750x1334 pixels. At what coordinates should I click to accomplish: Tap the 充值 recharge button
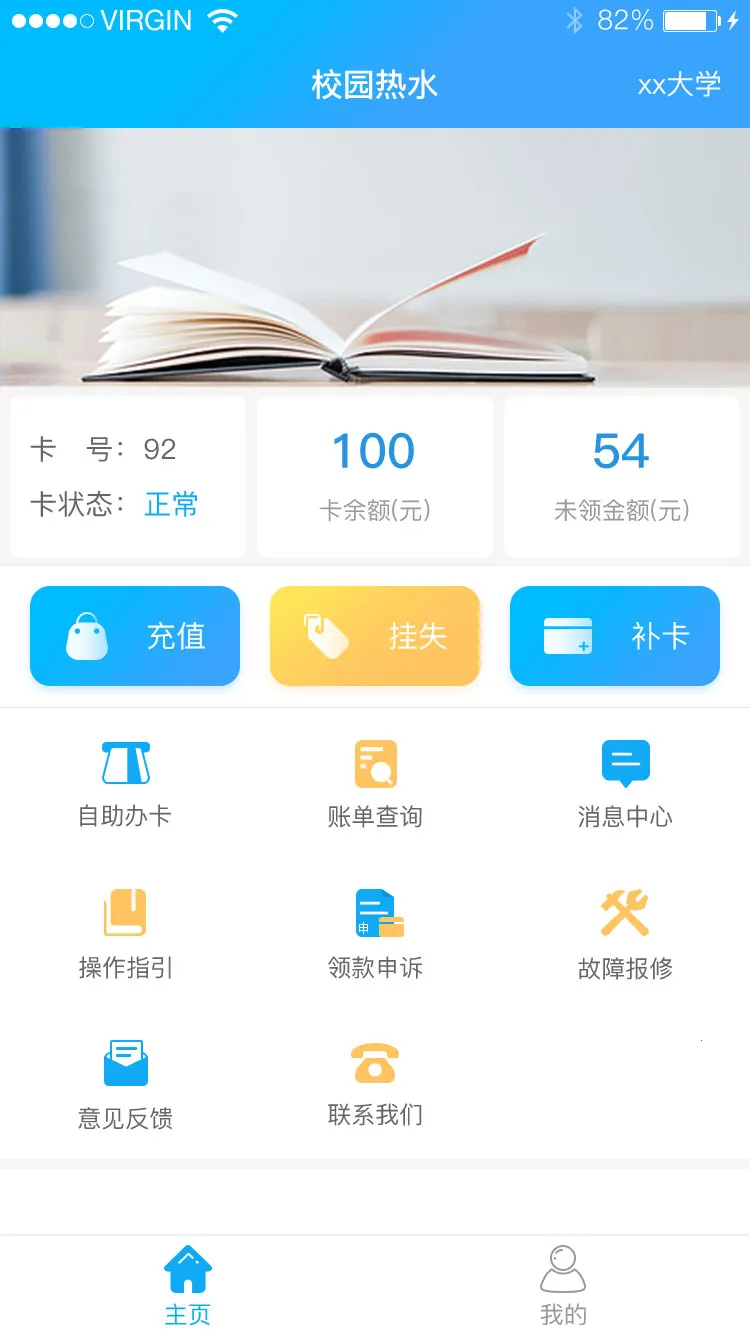(x=135, y=636)
